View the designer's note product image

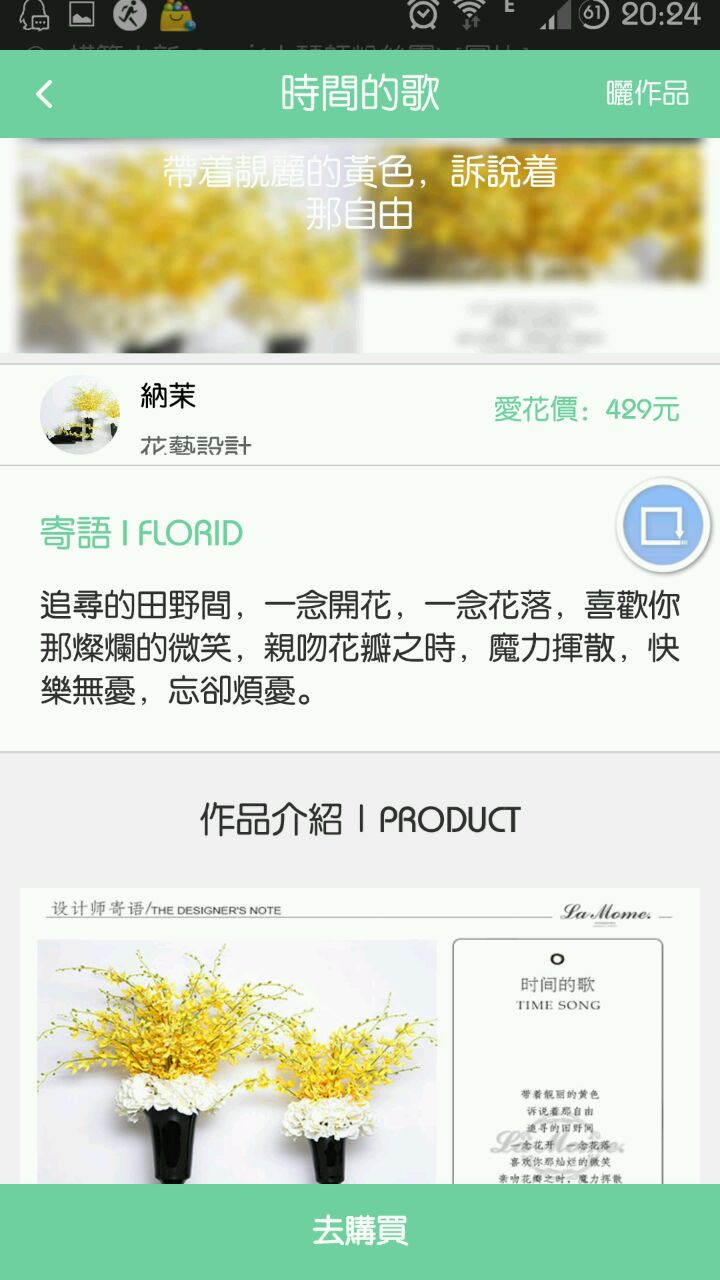360,1035
